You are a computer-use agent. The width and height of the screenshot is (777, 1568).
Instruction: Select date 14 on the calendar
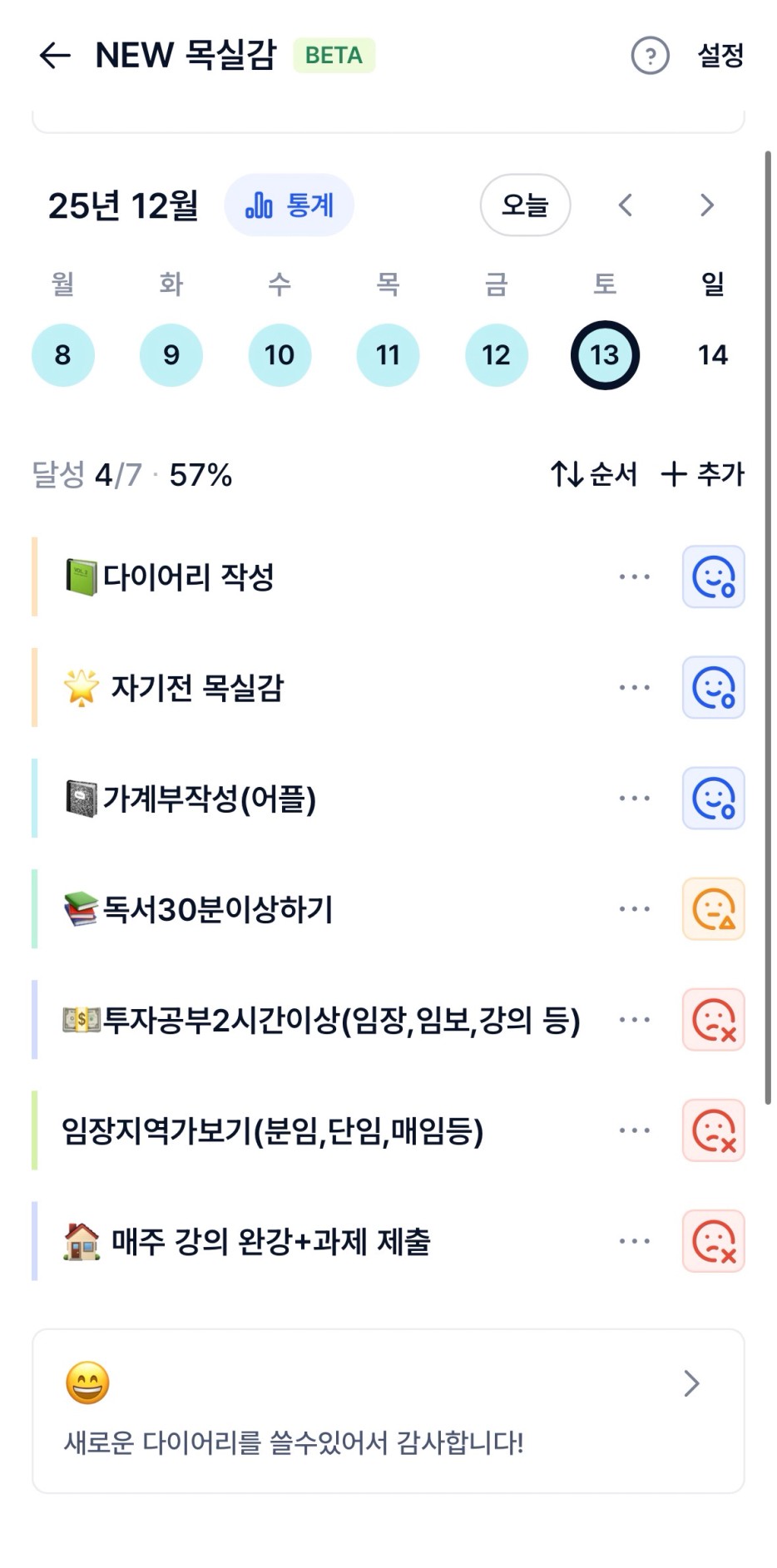(x=712, y=355)
